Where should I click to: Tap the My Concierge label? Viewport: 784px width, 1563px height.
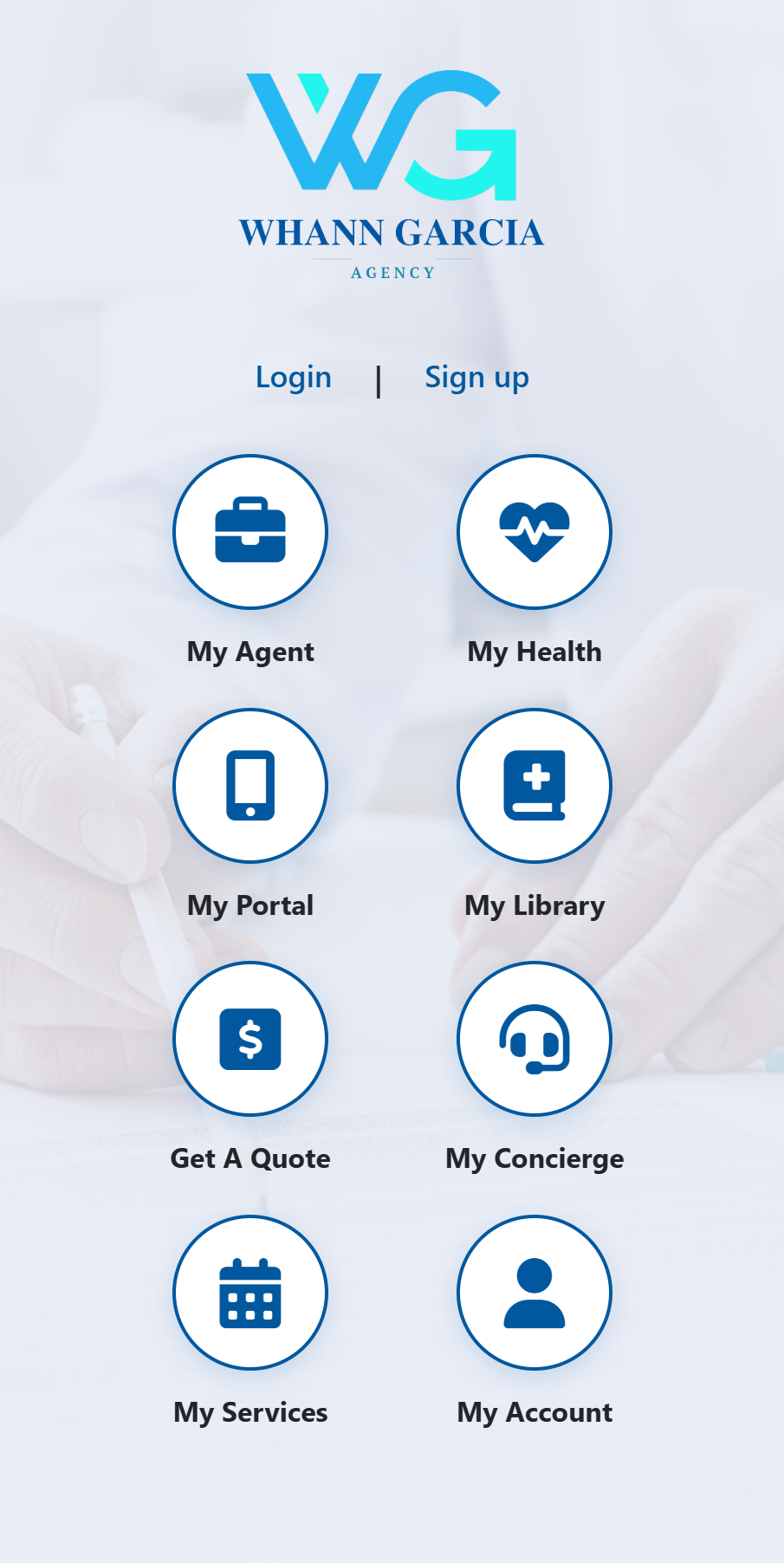point(534,1158)
